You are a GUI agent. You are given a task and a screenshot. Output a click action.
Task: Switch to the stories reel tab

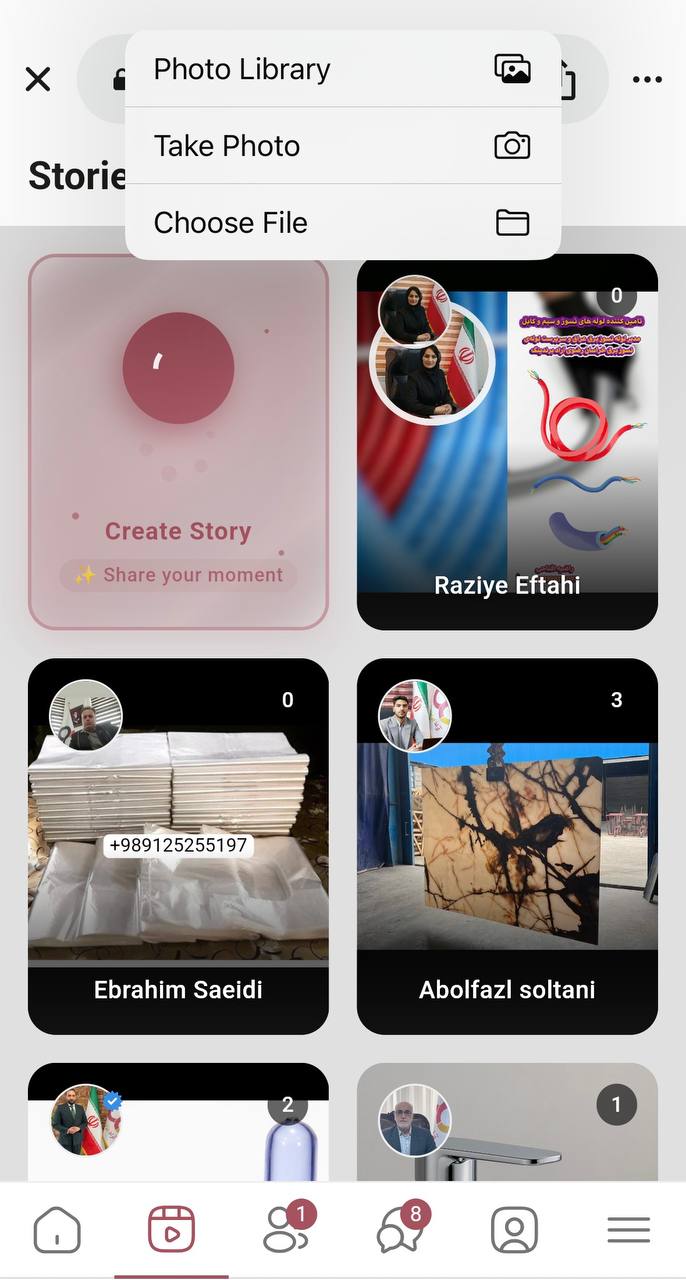click(171, 1230)
